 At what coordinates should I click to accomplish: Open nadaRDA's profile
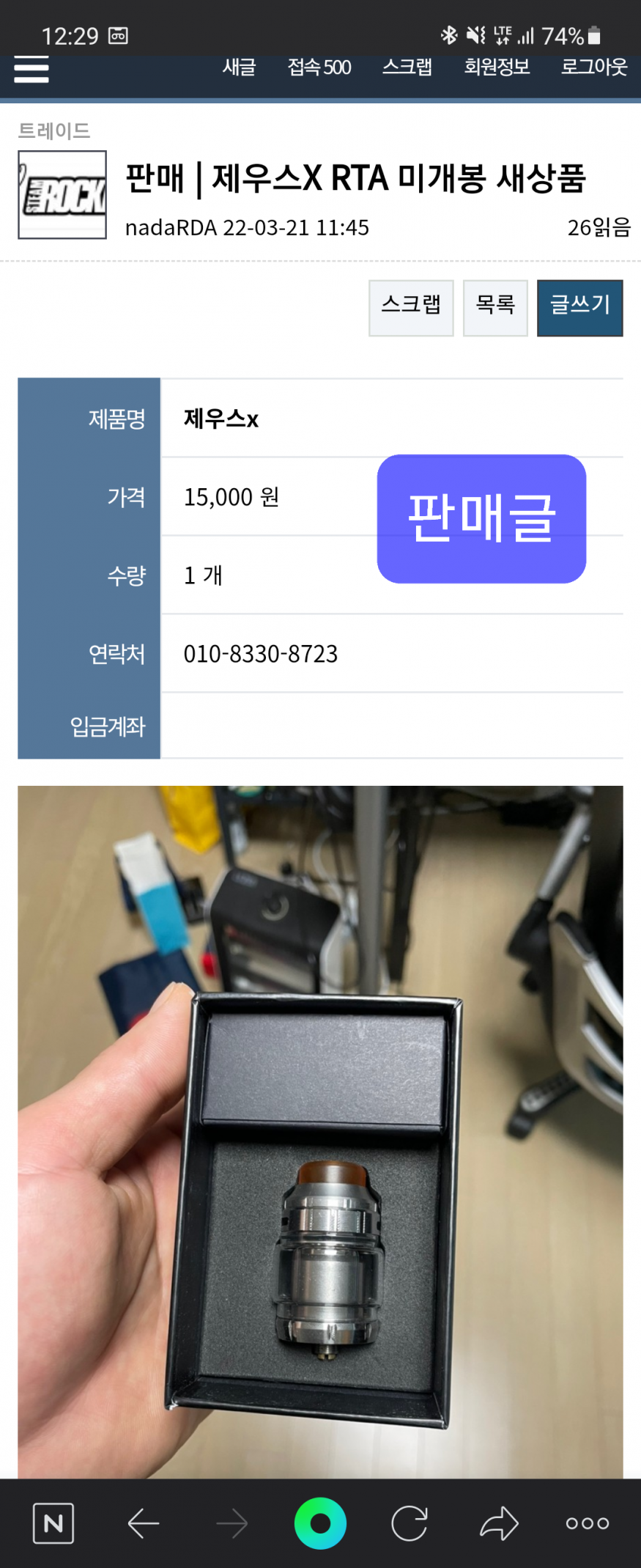[x=171, y=228]
